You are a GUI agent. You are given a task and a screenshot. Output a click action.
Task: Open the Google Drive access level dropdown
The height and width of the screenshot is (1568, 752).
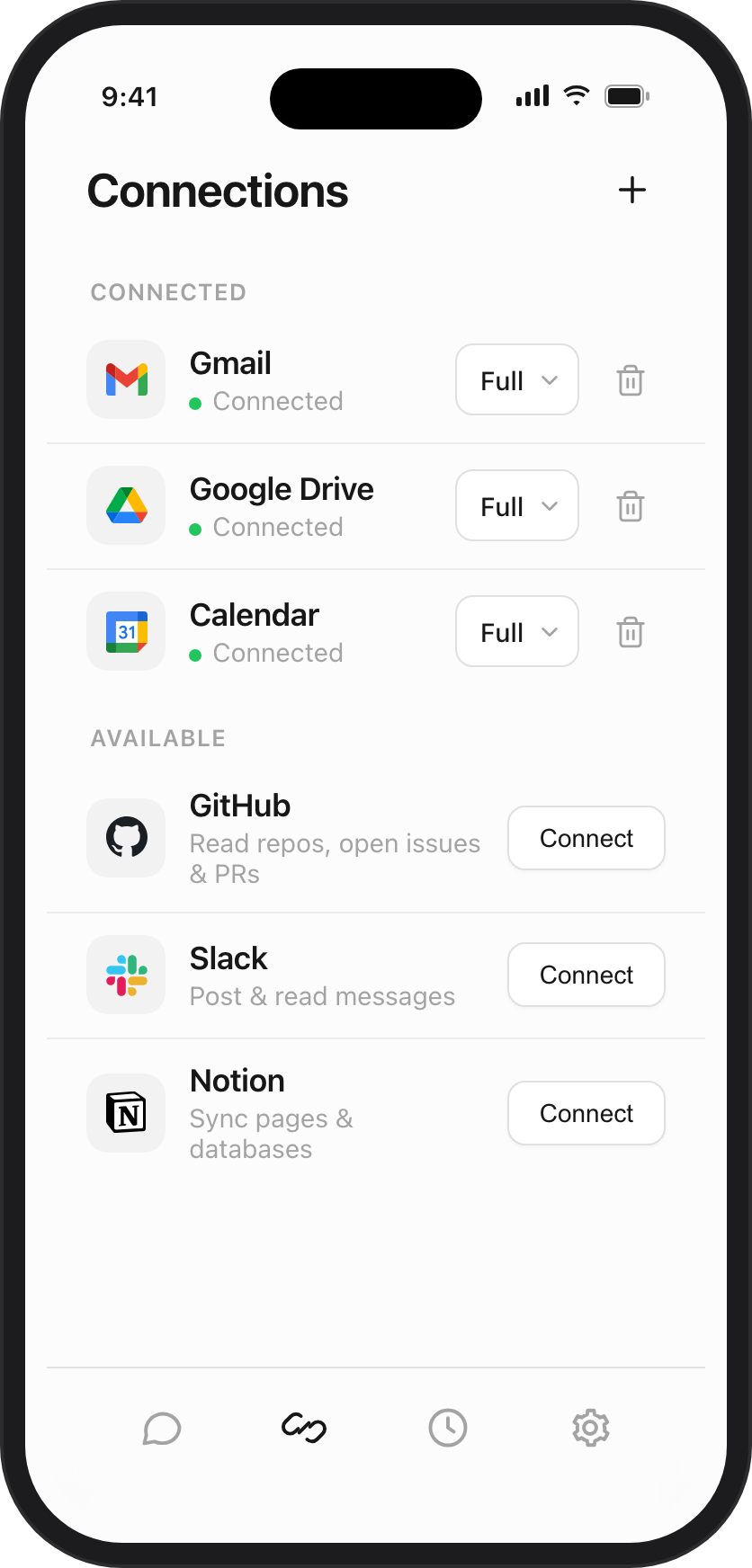tap(517, 505)
